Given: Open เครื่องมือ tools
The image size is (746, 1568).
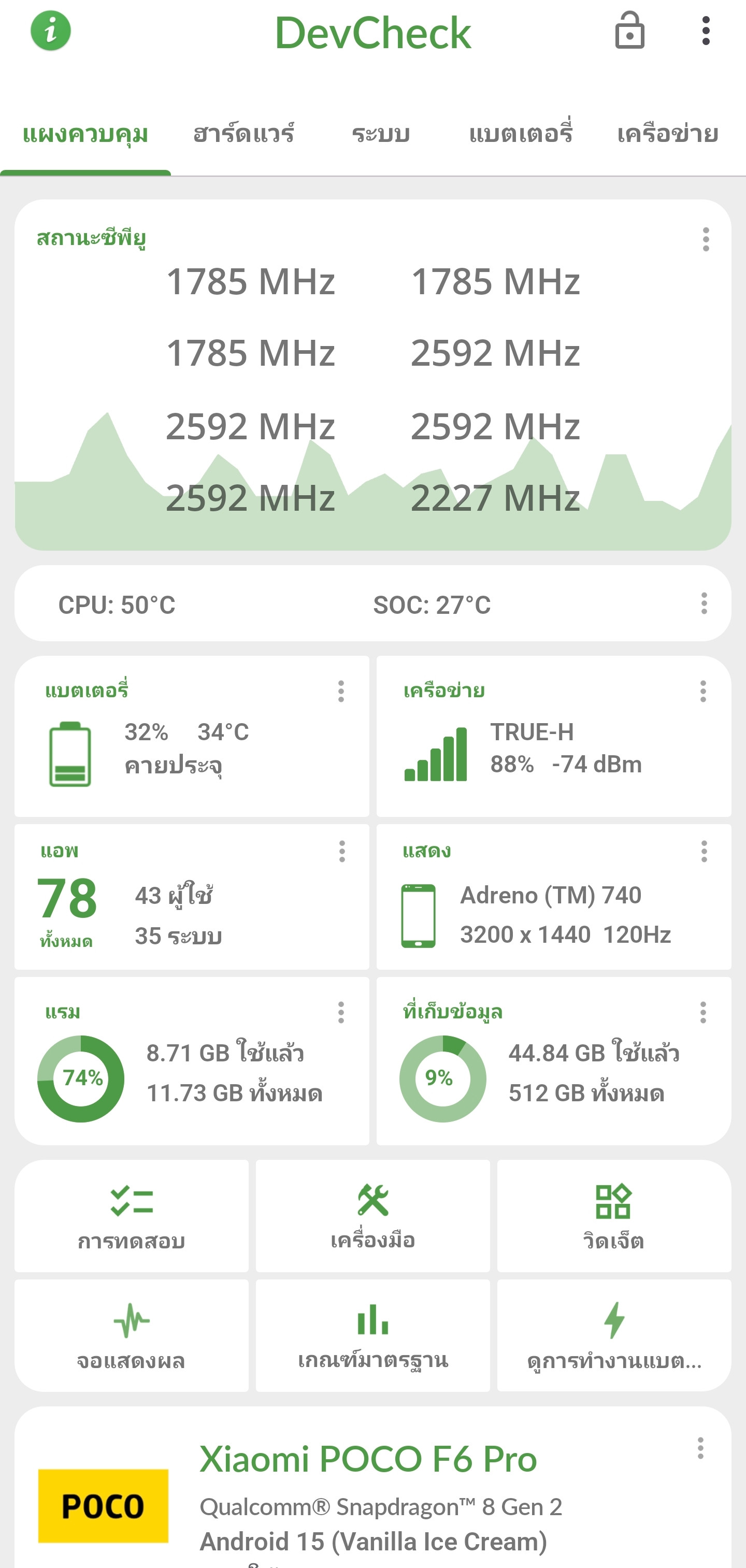Looking at the screenshot, I should pos(372,1216).
